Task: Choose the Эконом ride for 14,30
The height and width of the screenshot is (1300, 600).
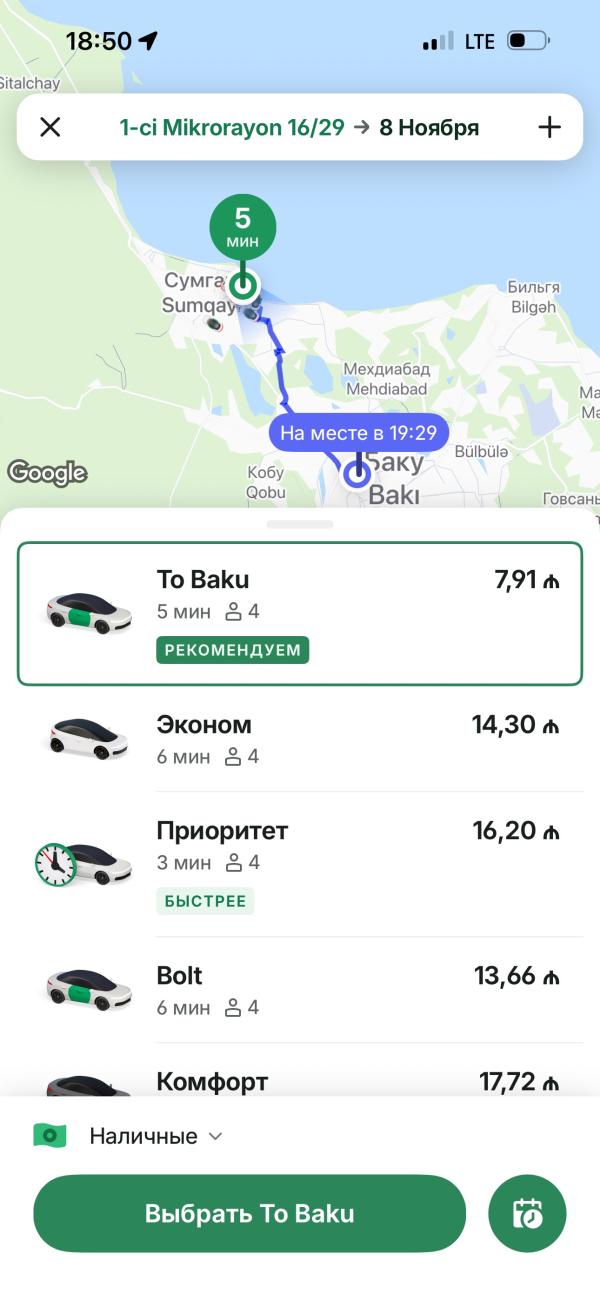Action: click(x=300, y=739)
